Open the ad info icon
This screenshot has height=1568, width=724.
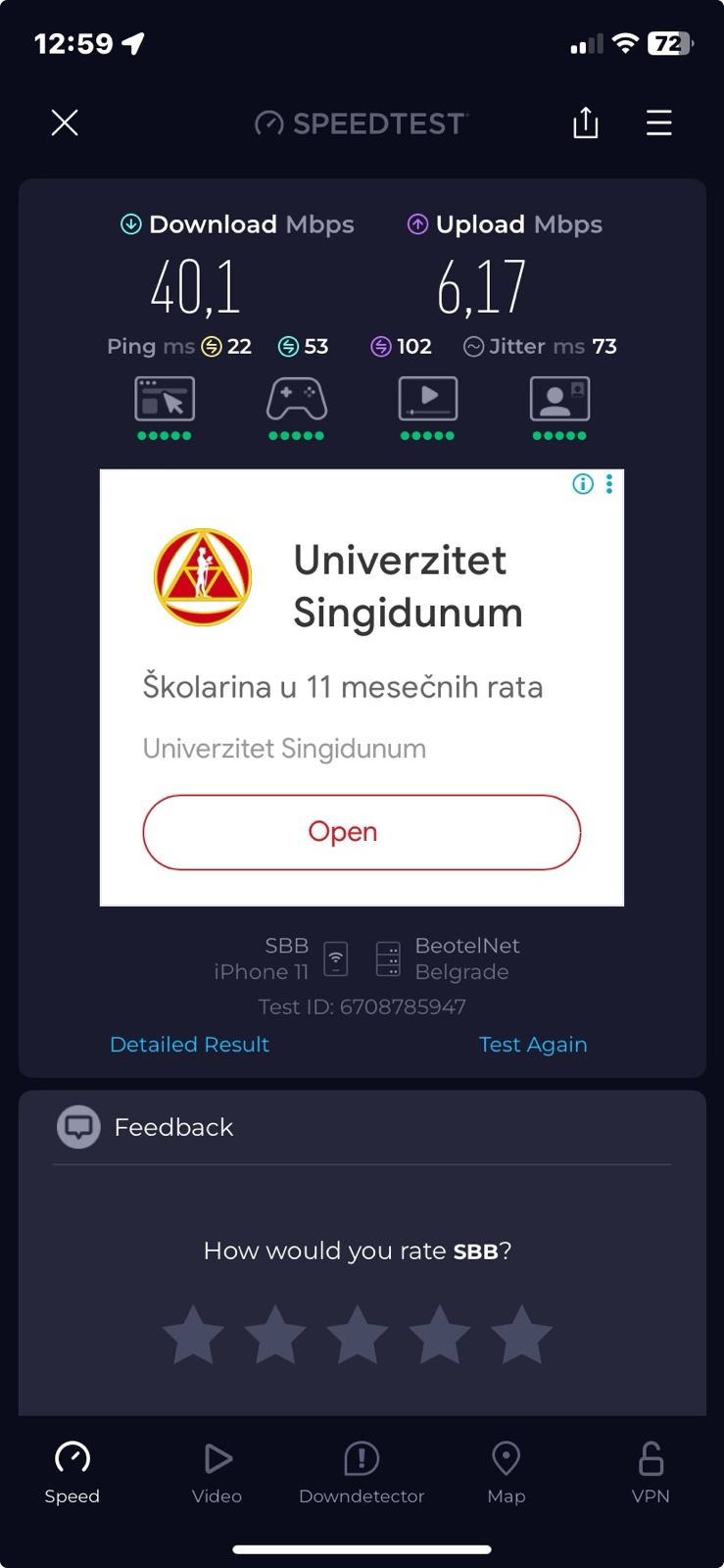583,484
